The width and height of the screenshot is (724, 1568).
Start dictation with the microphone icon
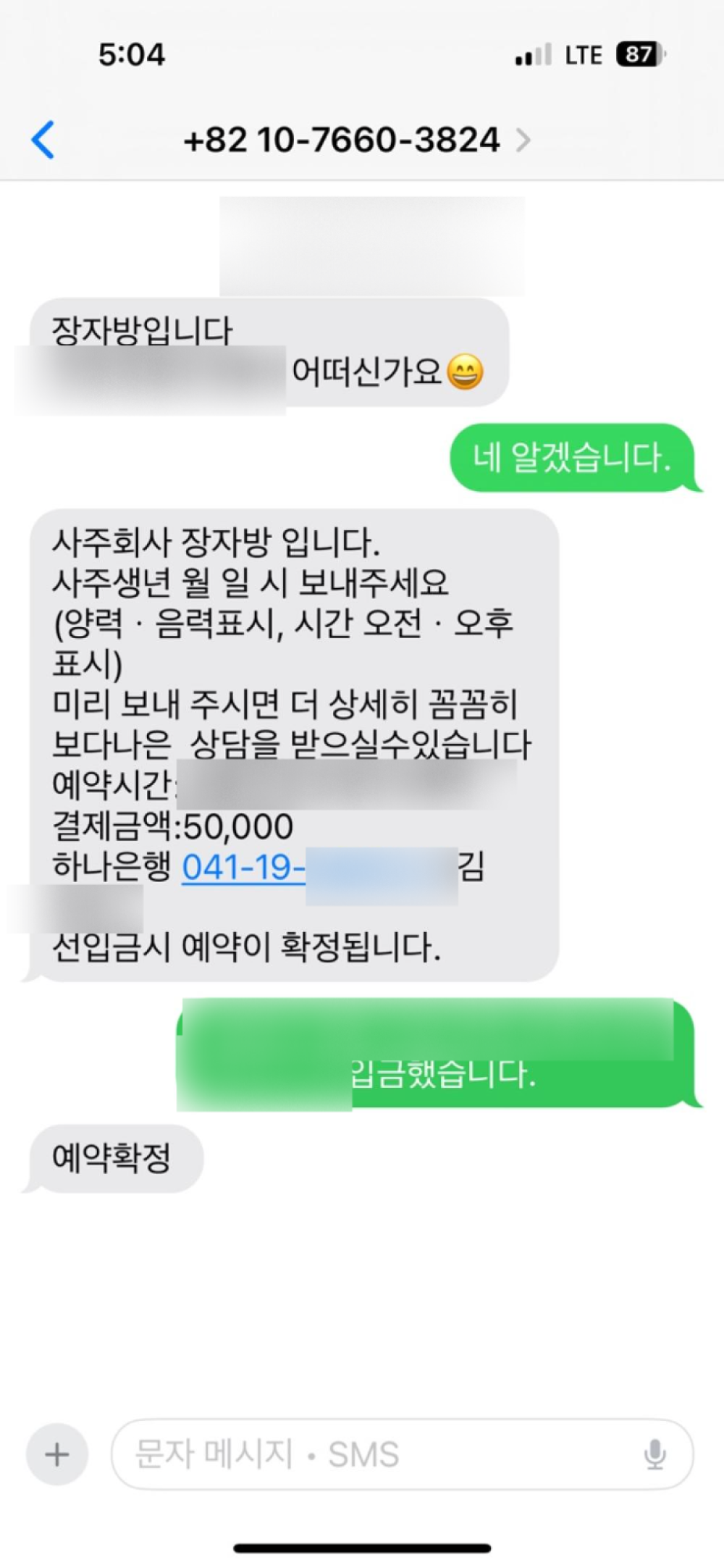pyautogui.click(x=654, y=1454)
